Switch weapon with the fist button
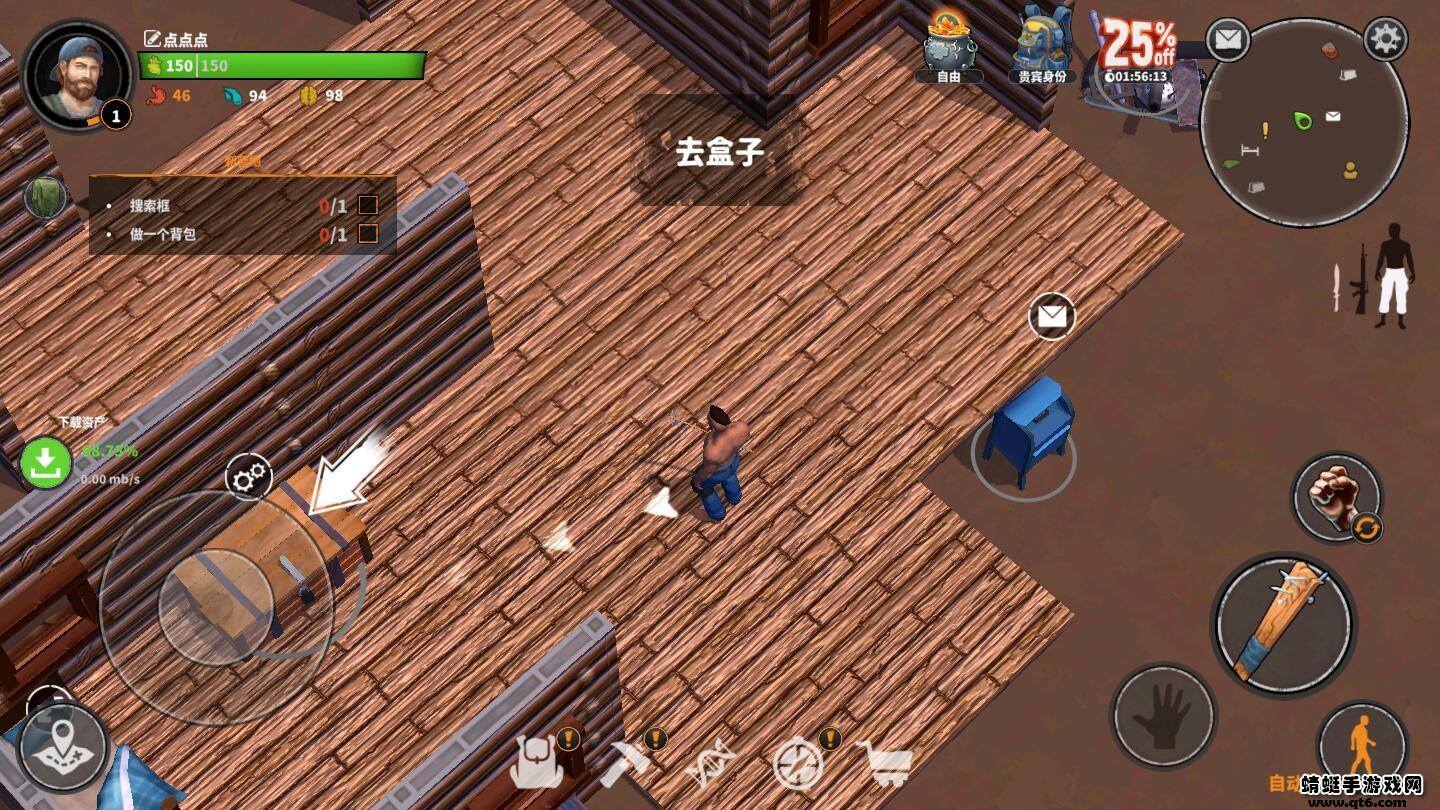The height and width of the screenshot is (810, 1440). [x=1336, y=496]
